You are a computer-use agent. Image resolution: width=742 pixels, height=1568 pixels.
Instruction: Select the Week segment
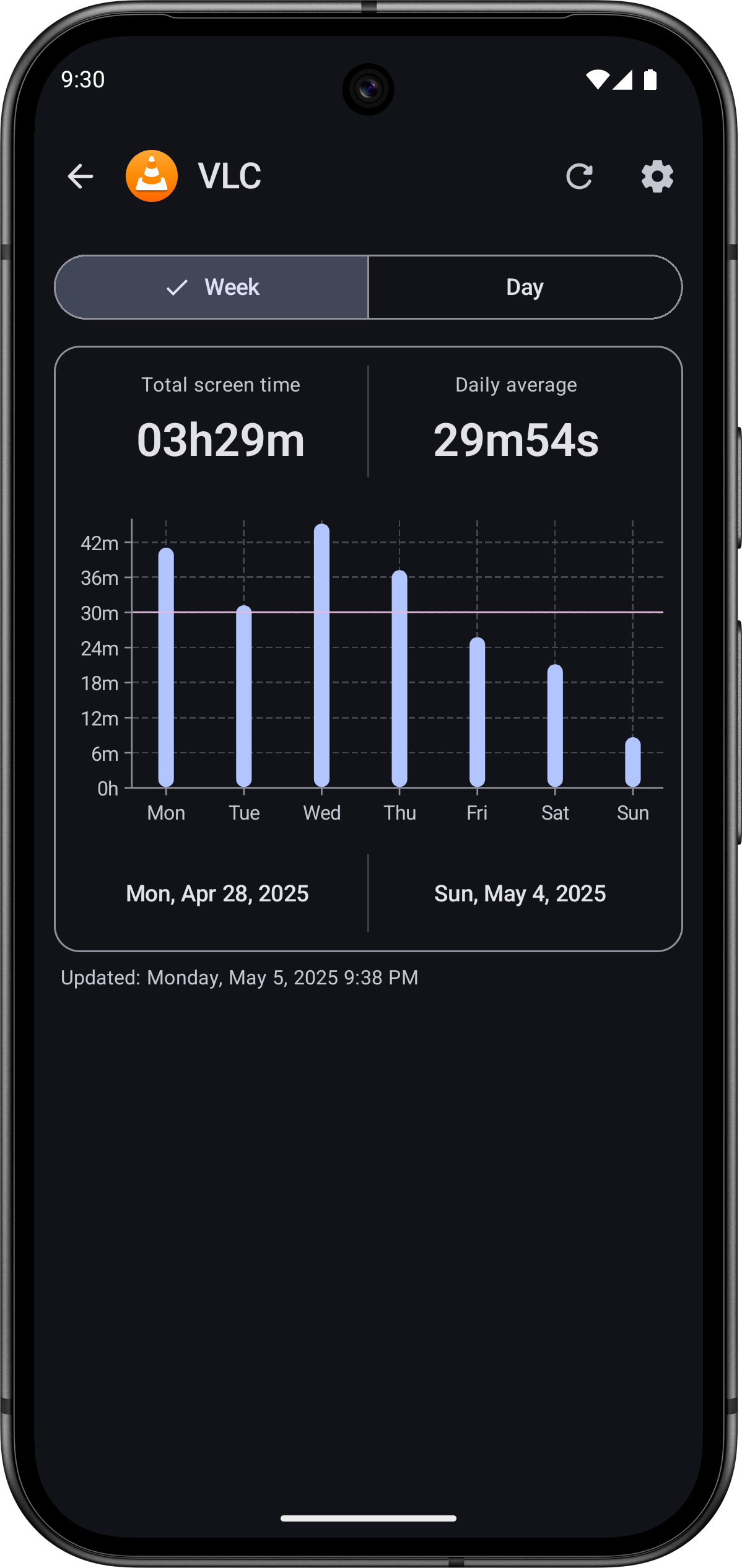pos(212,287)
